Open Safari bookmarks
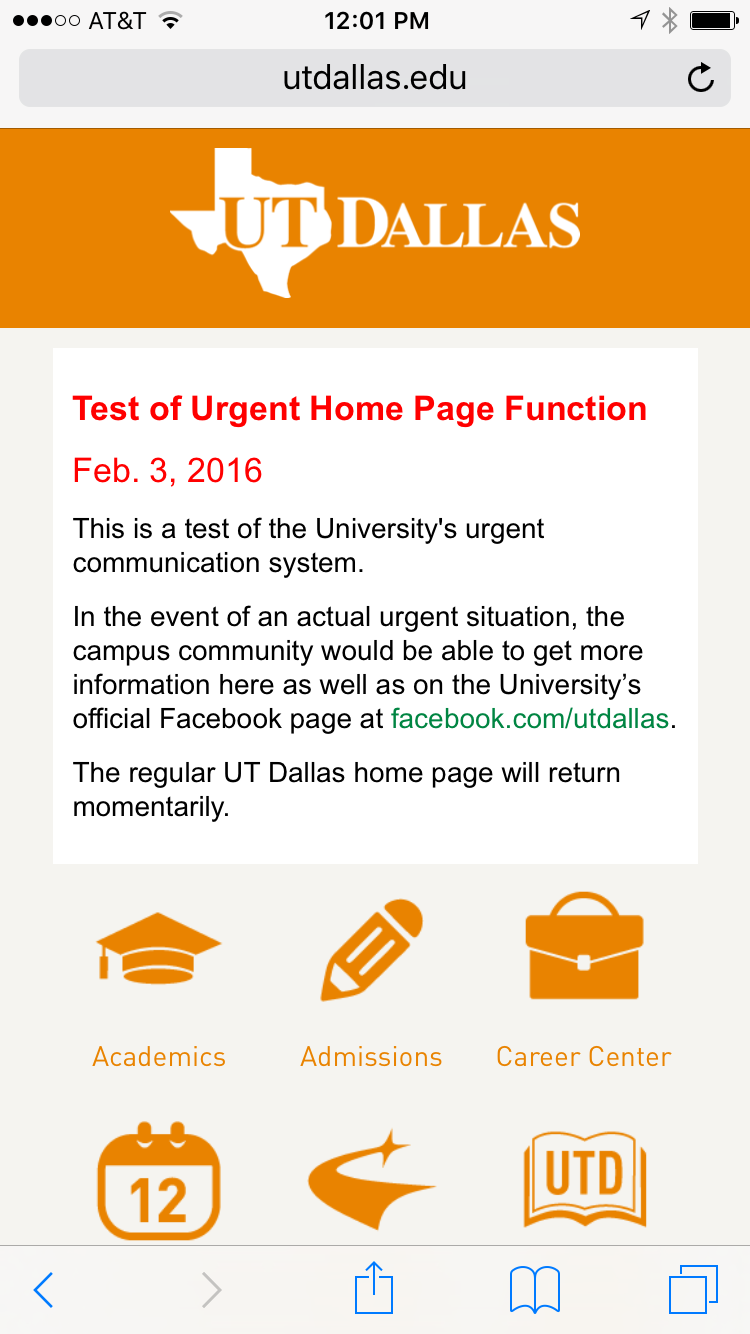 pos(535,1290)
